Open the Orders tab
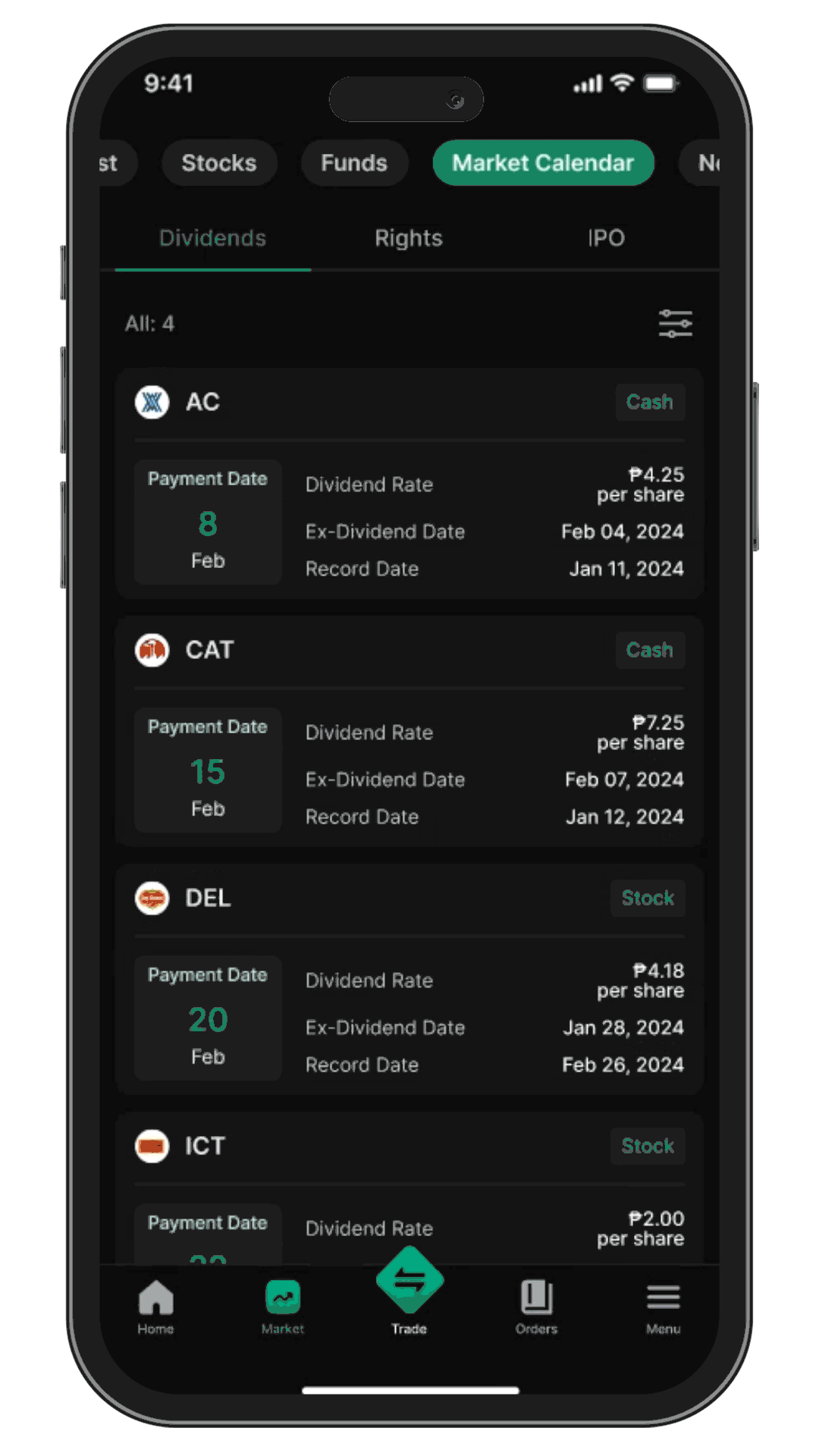Viewport: 819px width, 1456px height. [x=536, y=1306]
